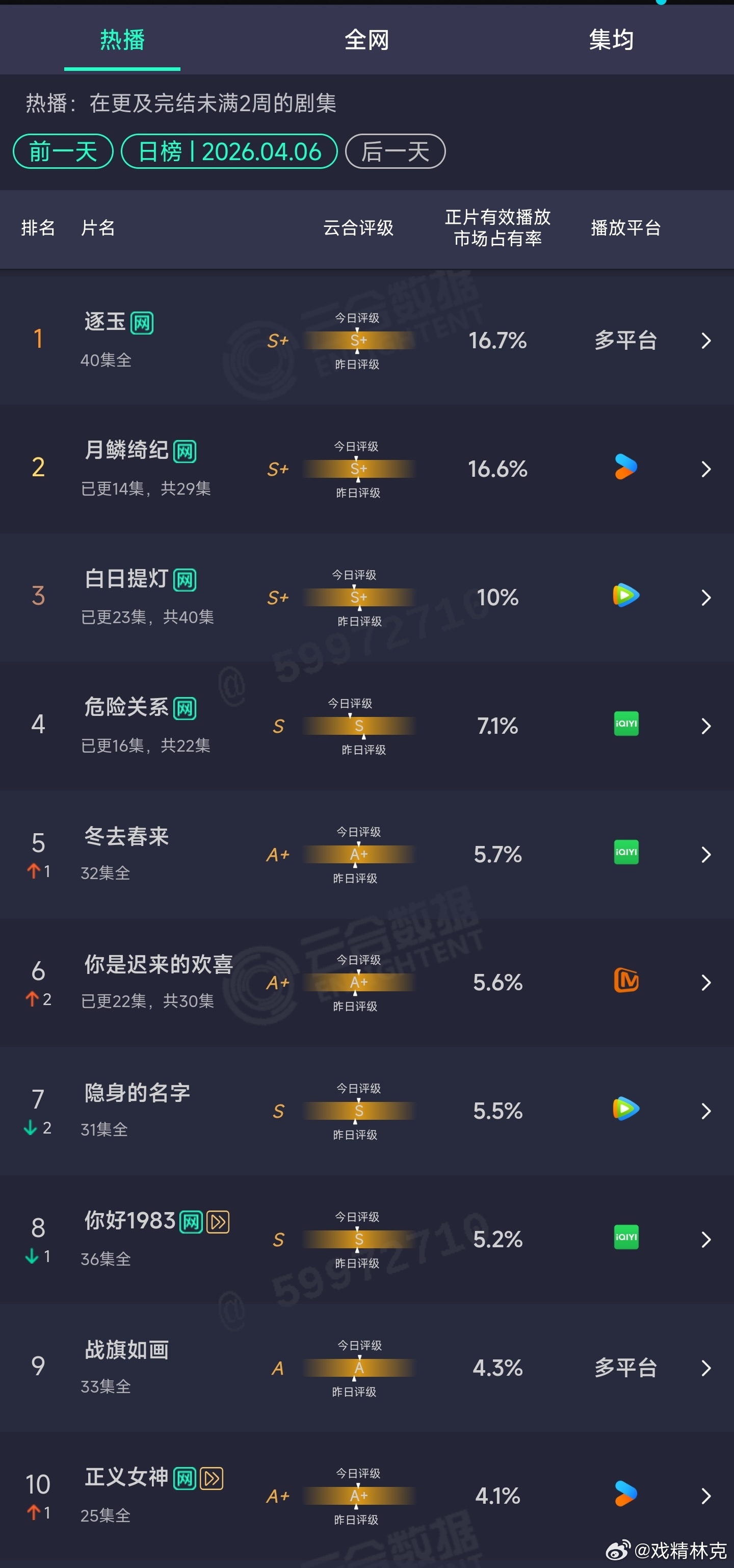Go to the previous day with 前一天
This screenshot has width=734, height=1568.
click(62, 151)
